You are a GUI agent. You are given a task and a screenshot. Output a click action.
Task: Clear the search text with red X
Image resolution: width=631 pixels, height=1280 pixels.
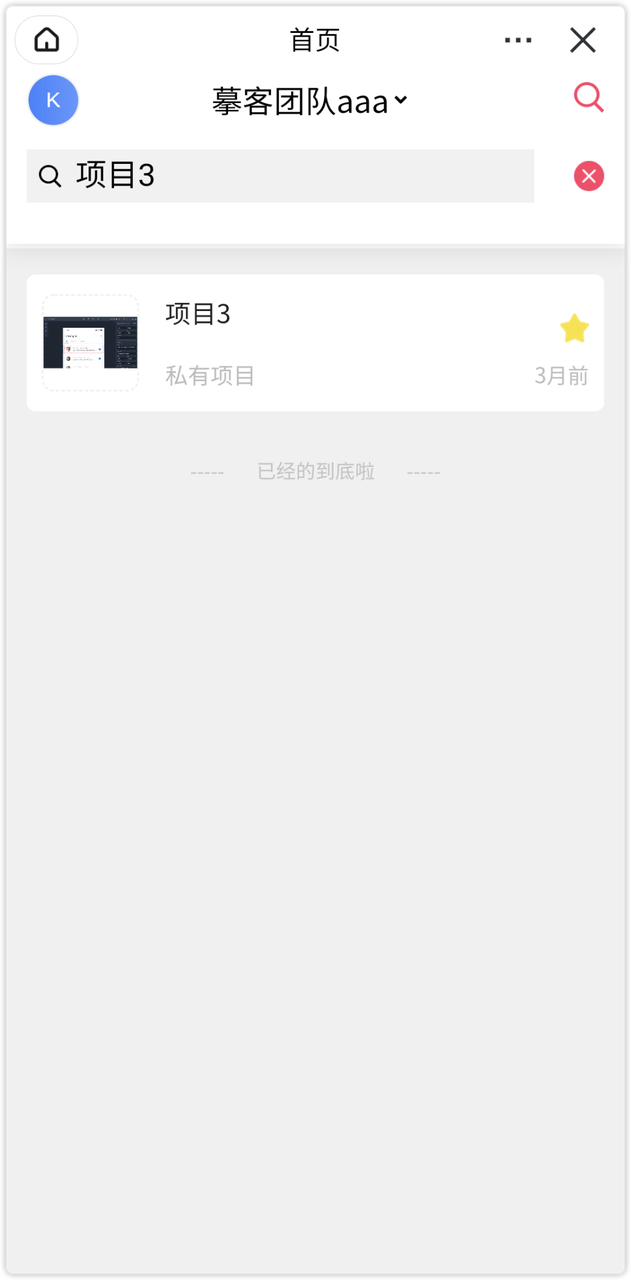pos(589,176)
